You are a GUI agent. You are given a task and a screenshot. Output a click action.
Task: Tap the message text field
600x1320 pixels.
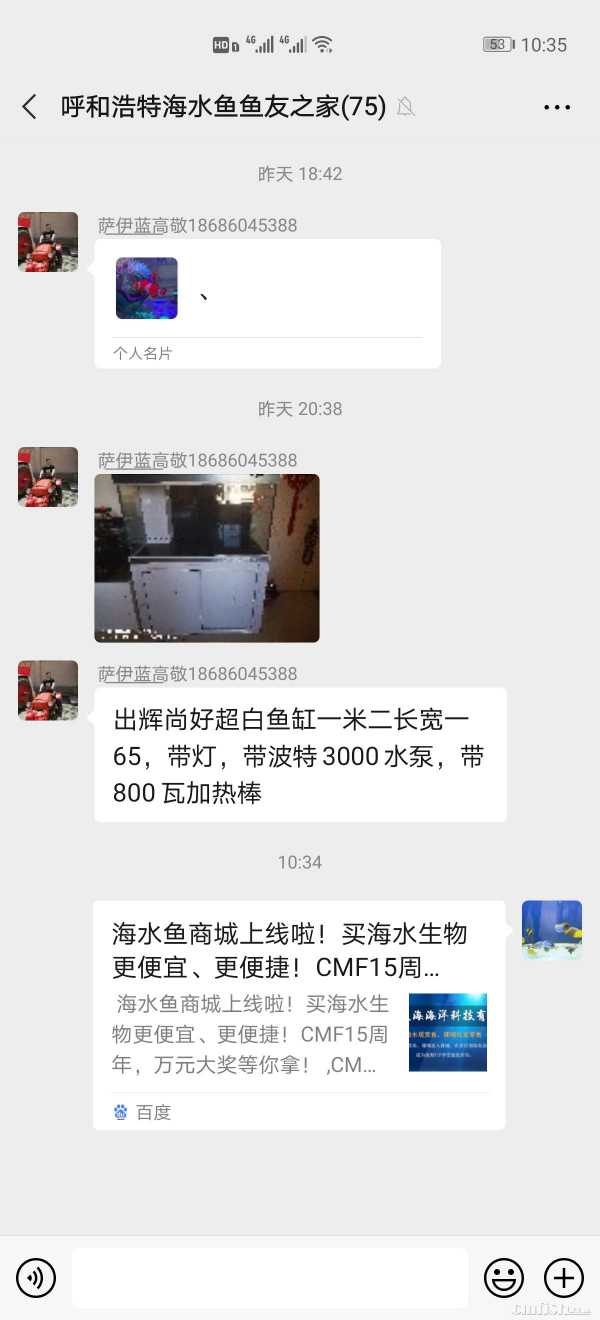pos(270,1277)
